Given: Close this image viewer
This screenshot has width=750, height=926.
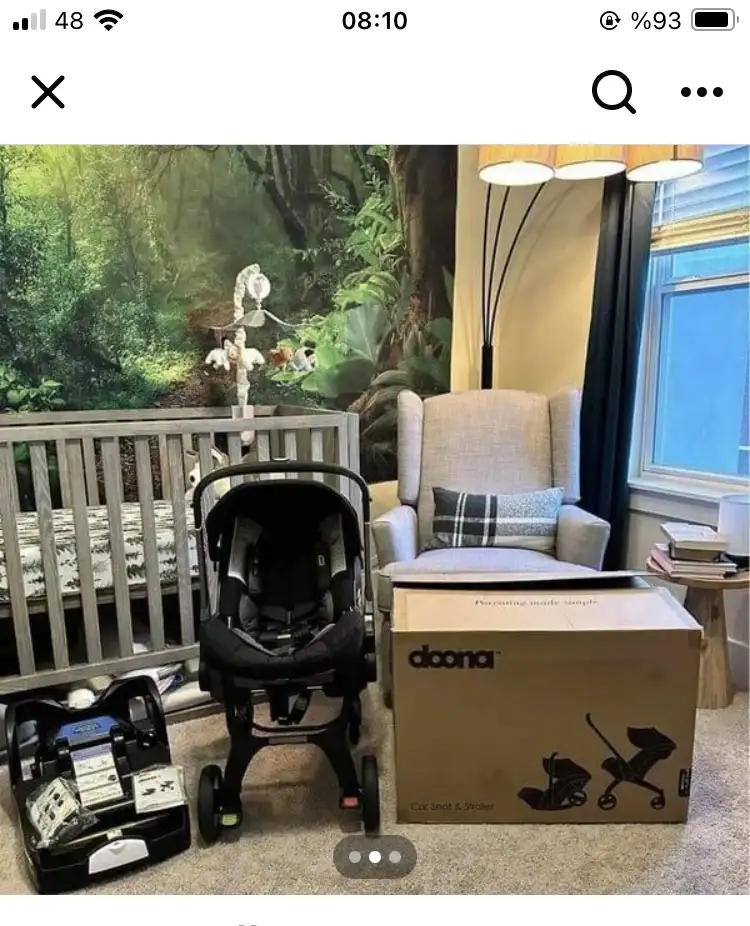Looking at the screenshot, I should (47, 92).
